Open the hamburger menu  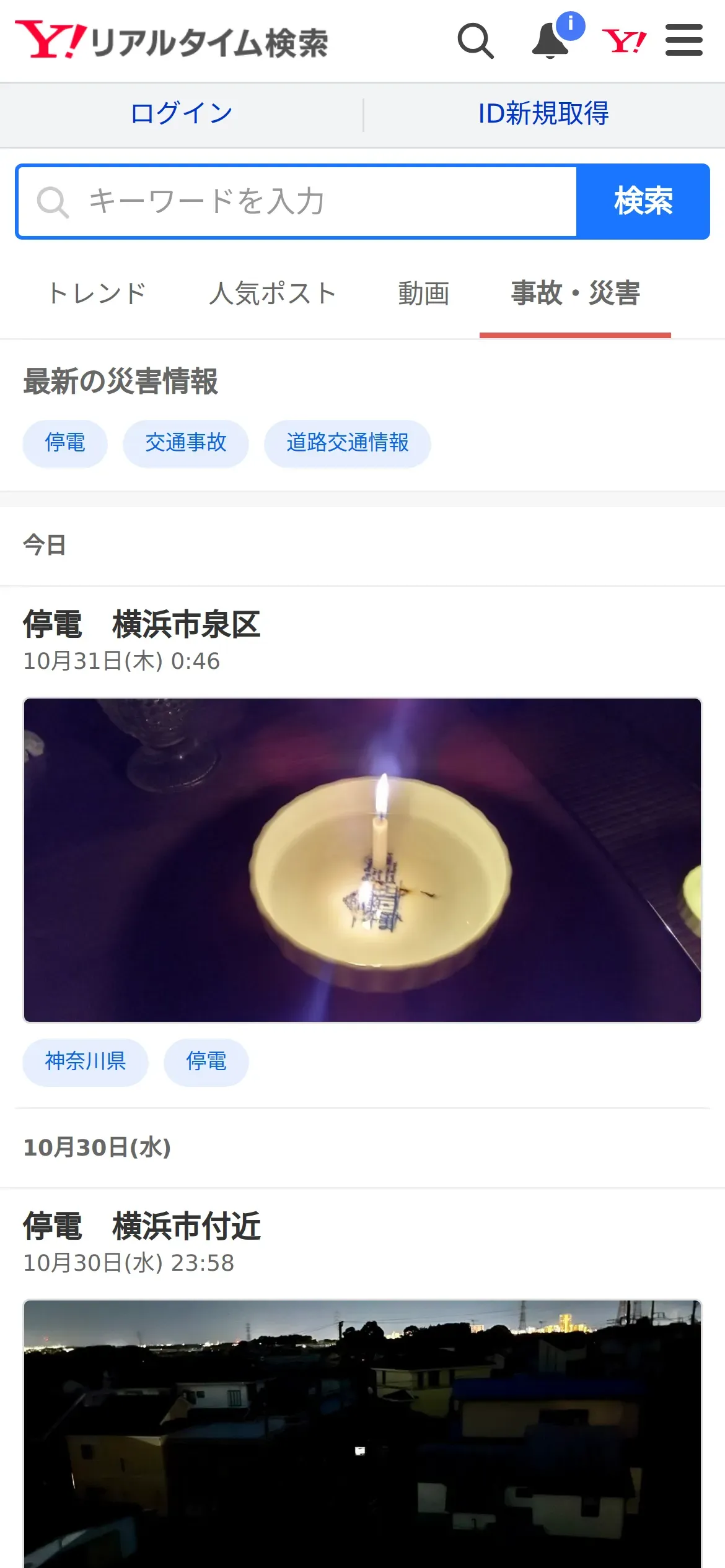pyautogui.click(x=683, y=41)
